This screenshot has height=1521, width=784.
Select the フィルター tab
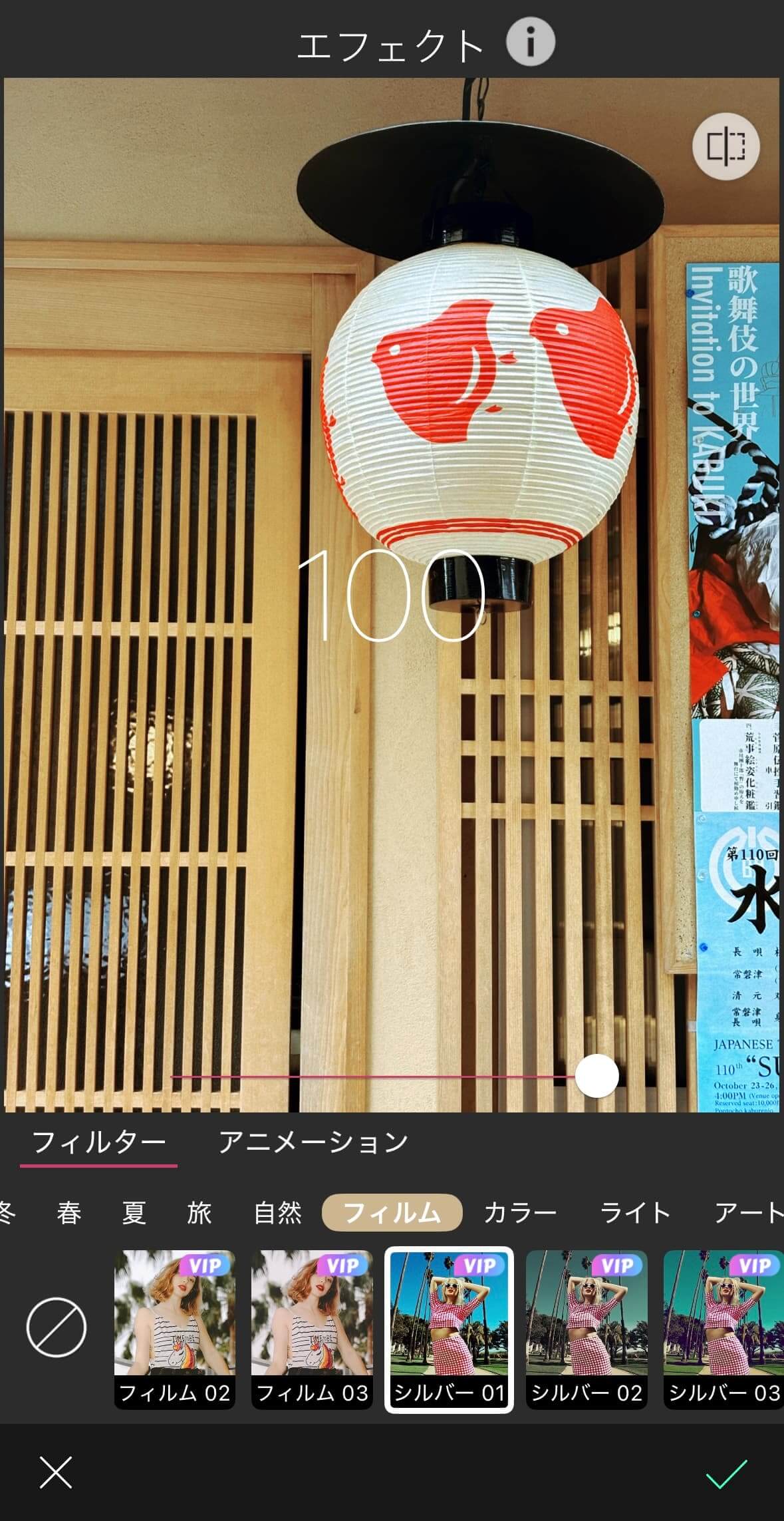[98, 1142]
